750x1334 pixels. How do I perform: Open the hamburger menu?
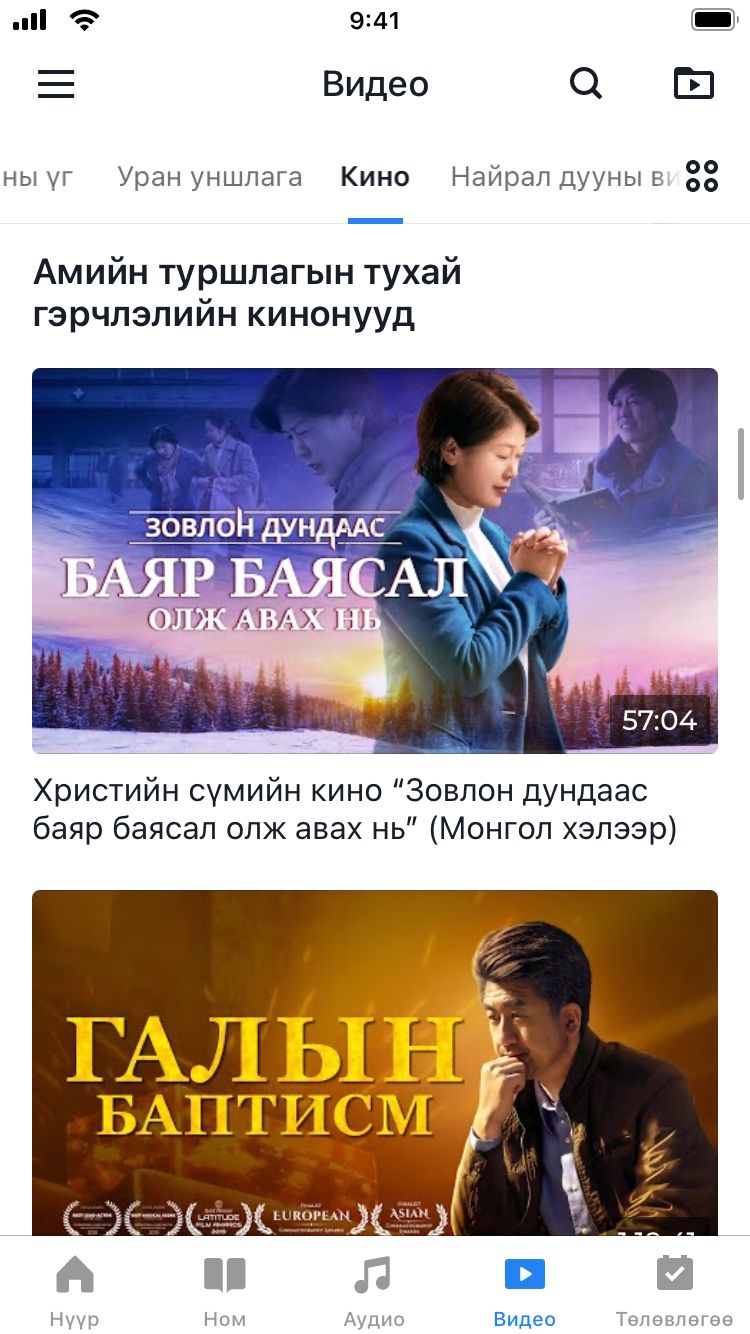(56, 84)
